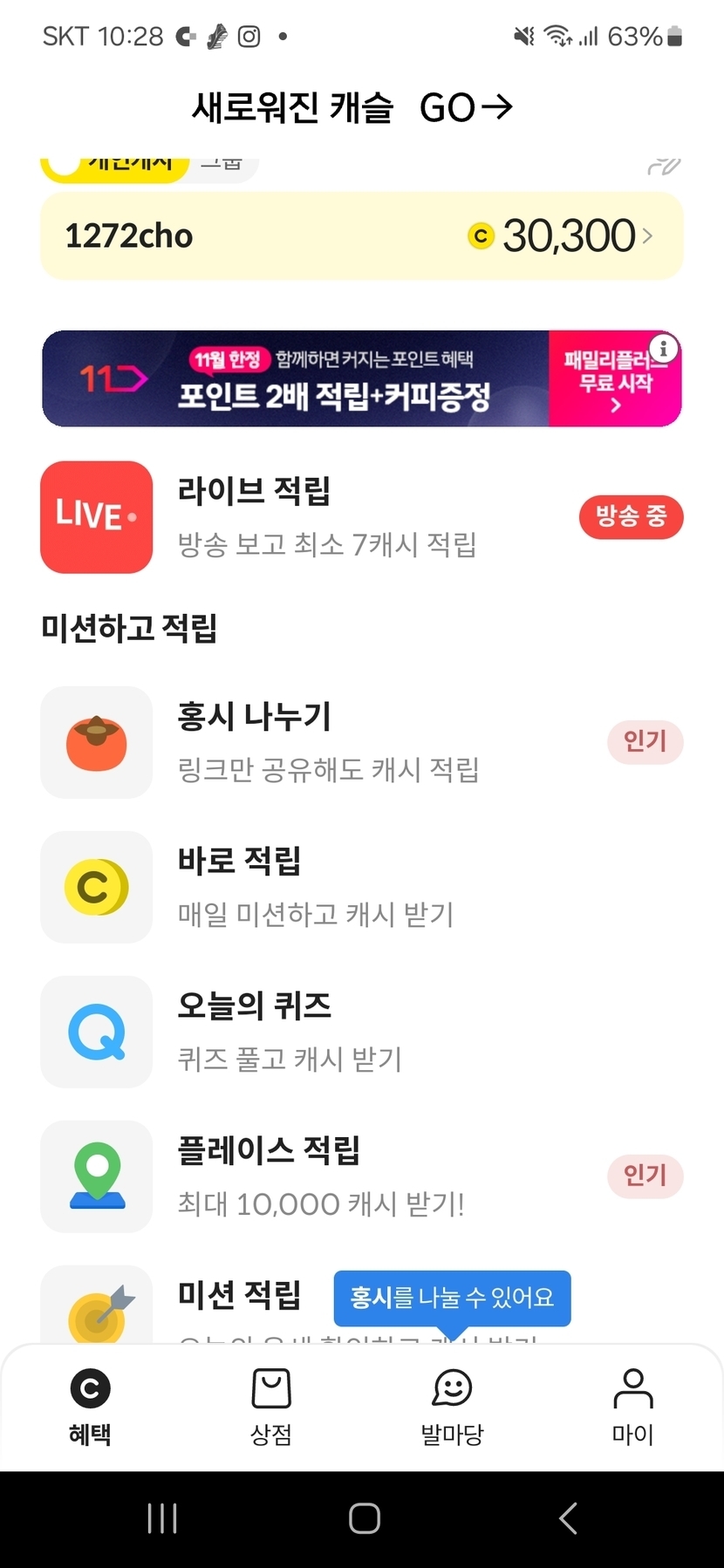
Task: Switch to the 혜택 tab
Action: tap(90, 1408)
